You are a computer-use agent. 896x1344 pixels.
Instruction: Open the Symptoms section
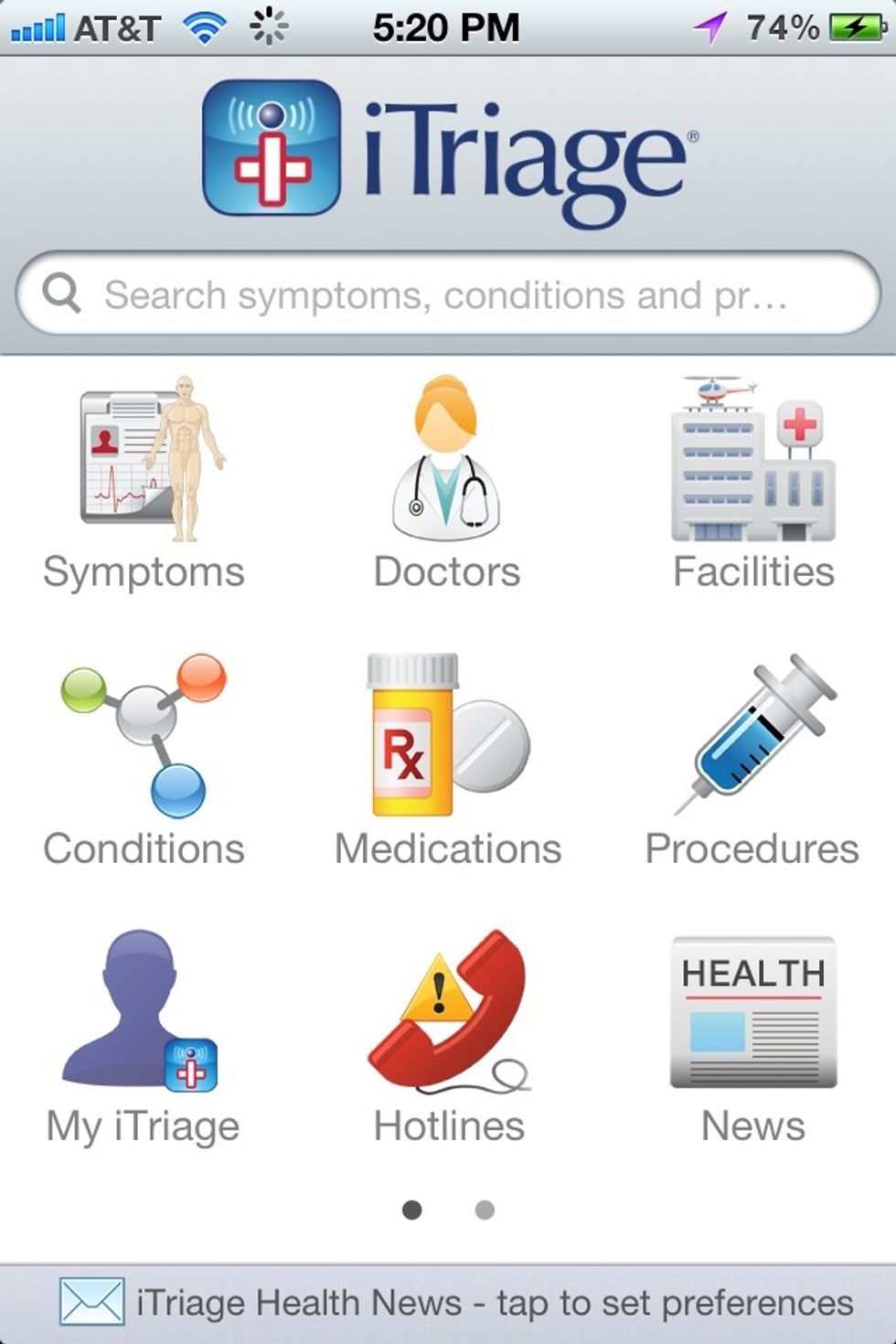click(x=144, y=485)
